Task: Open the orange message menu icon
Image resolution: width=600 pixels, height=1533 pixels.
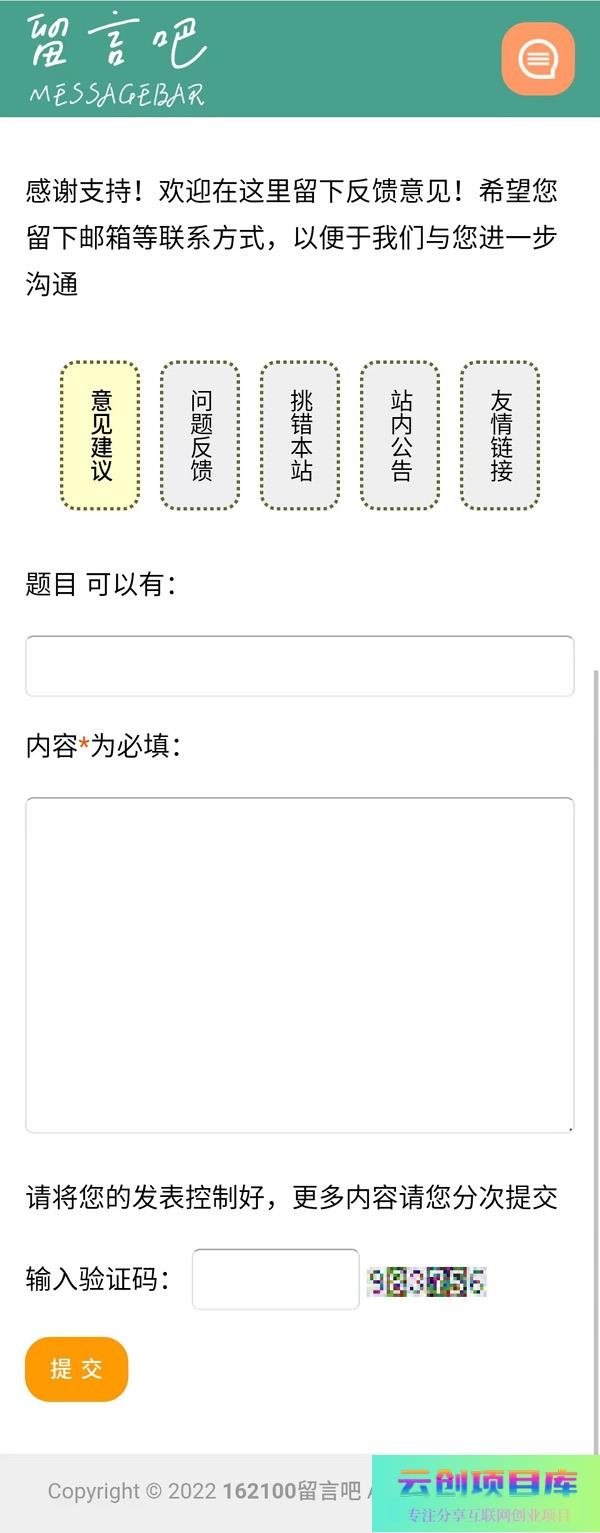Action: click(x=538, y=59)
